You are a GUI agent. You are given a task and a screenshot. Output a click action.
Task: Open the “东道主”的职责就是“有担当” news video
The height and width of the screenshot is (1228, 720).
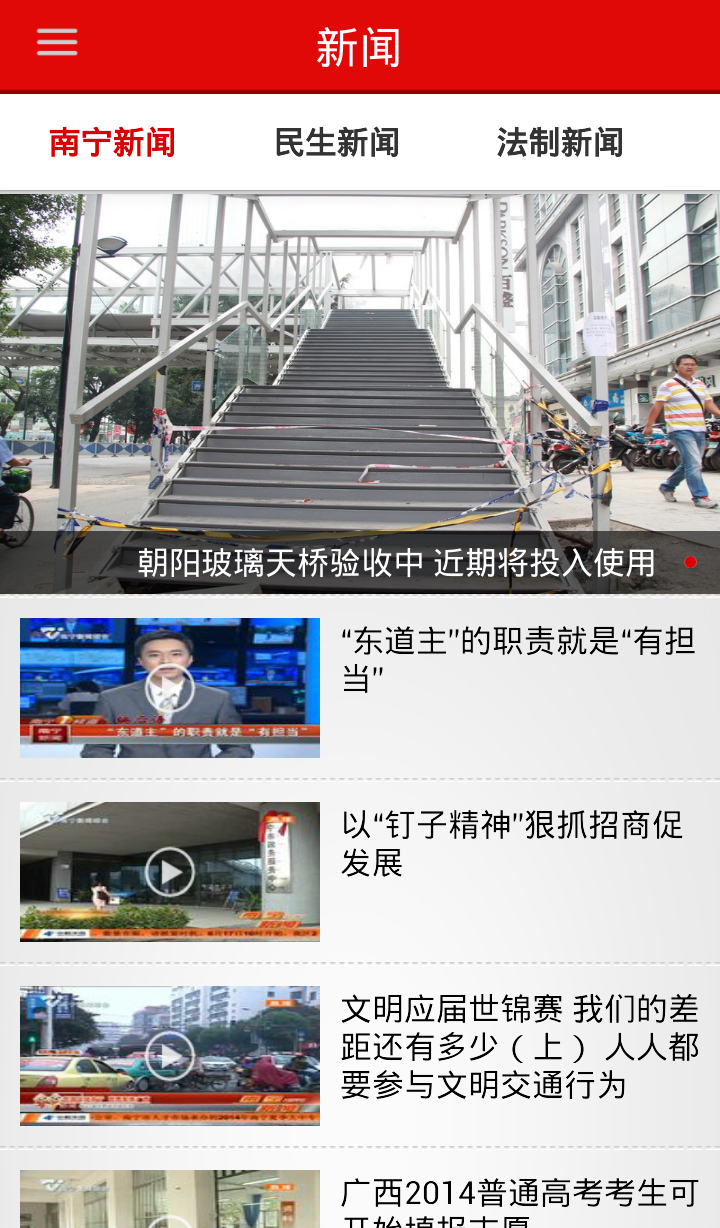point(360,688)
